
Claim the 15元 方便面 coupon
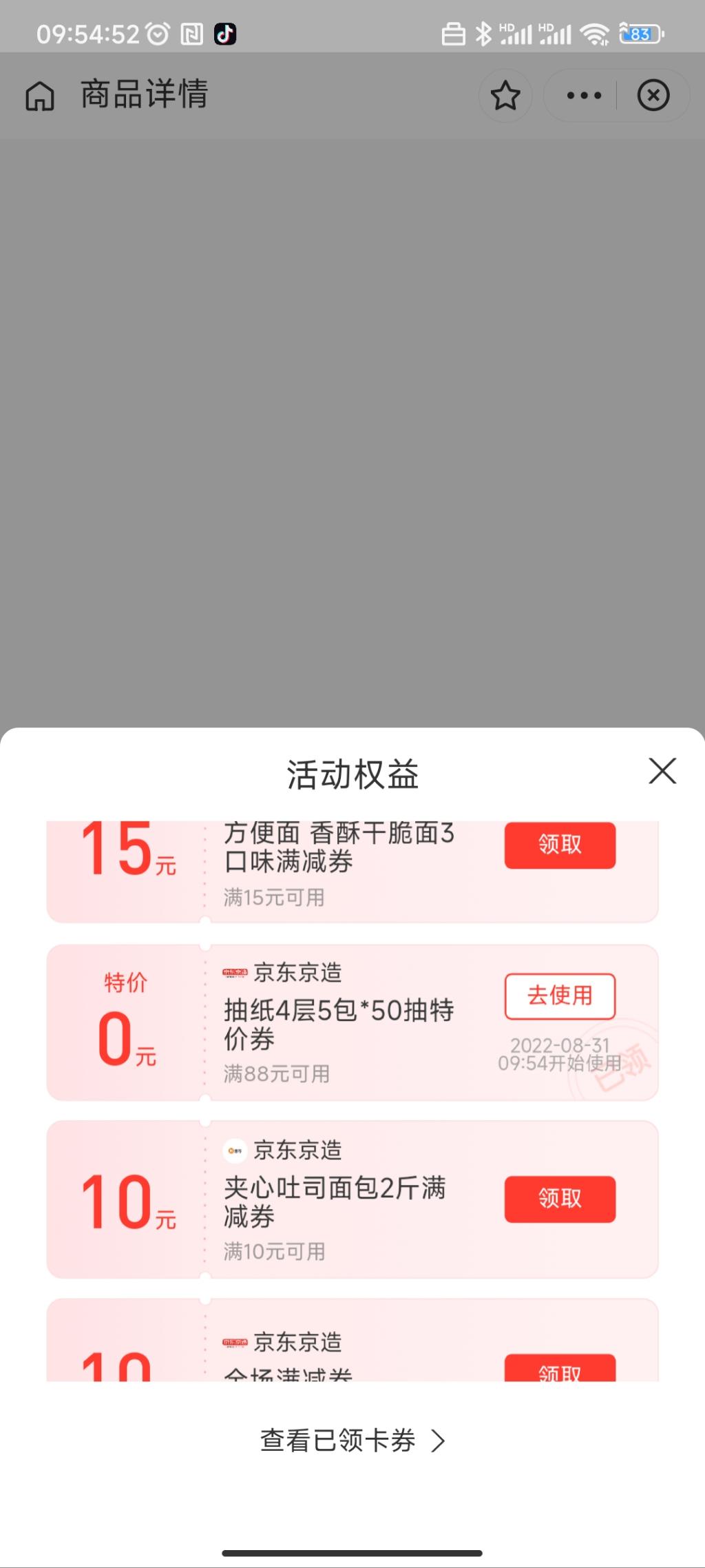pos(560,845)
